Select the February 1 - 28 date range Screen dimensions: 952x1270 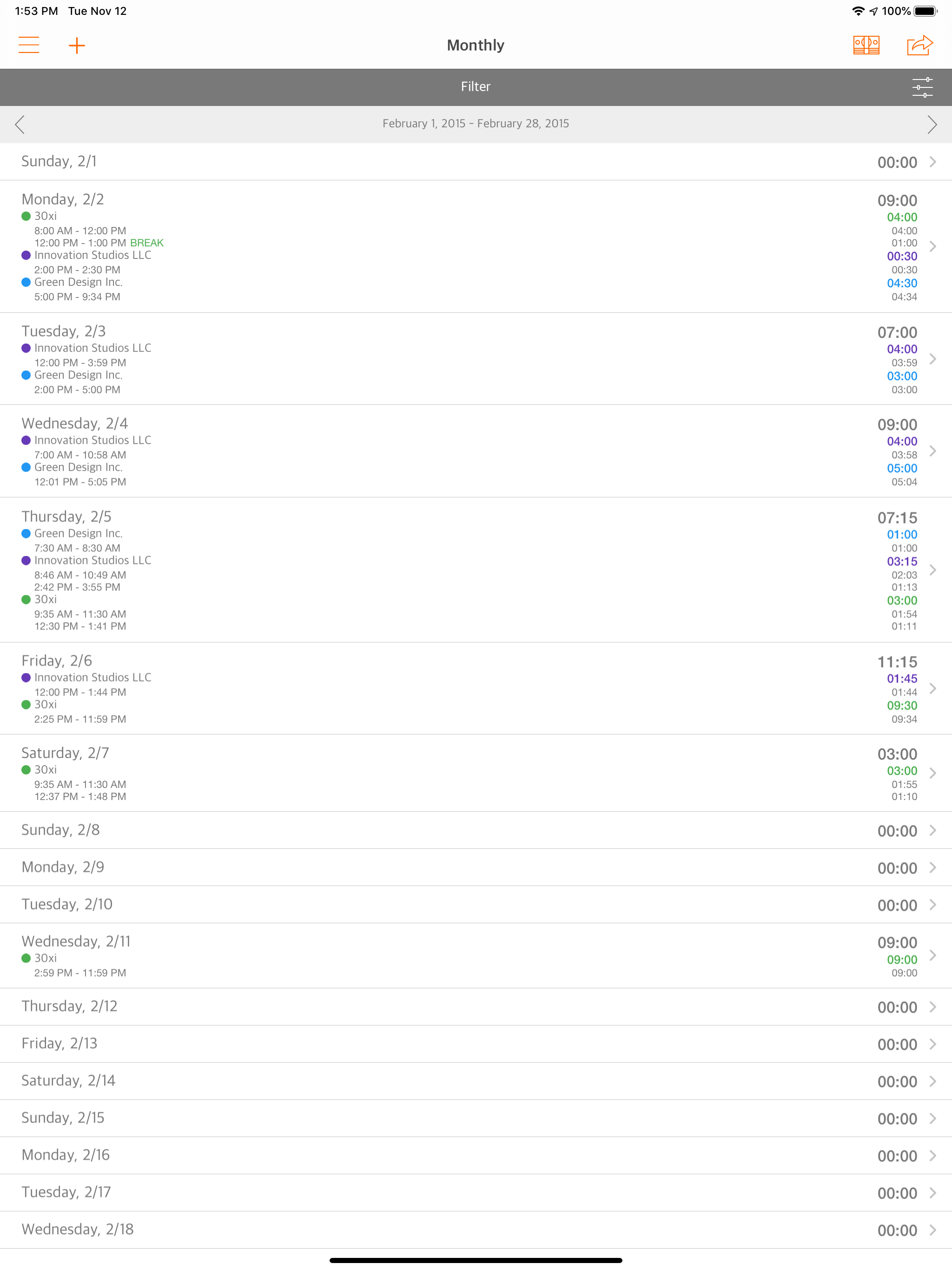click(476, 124)
